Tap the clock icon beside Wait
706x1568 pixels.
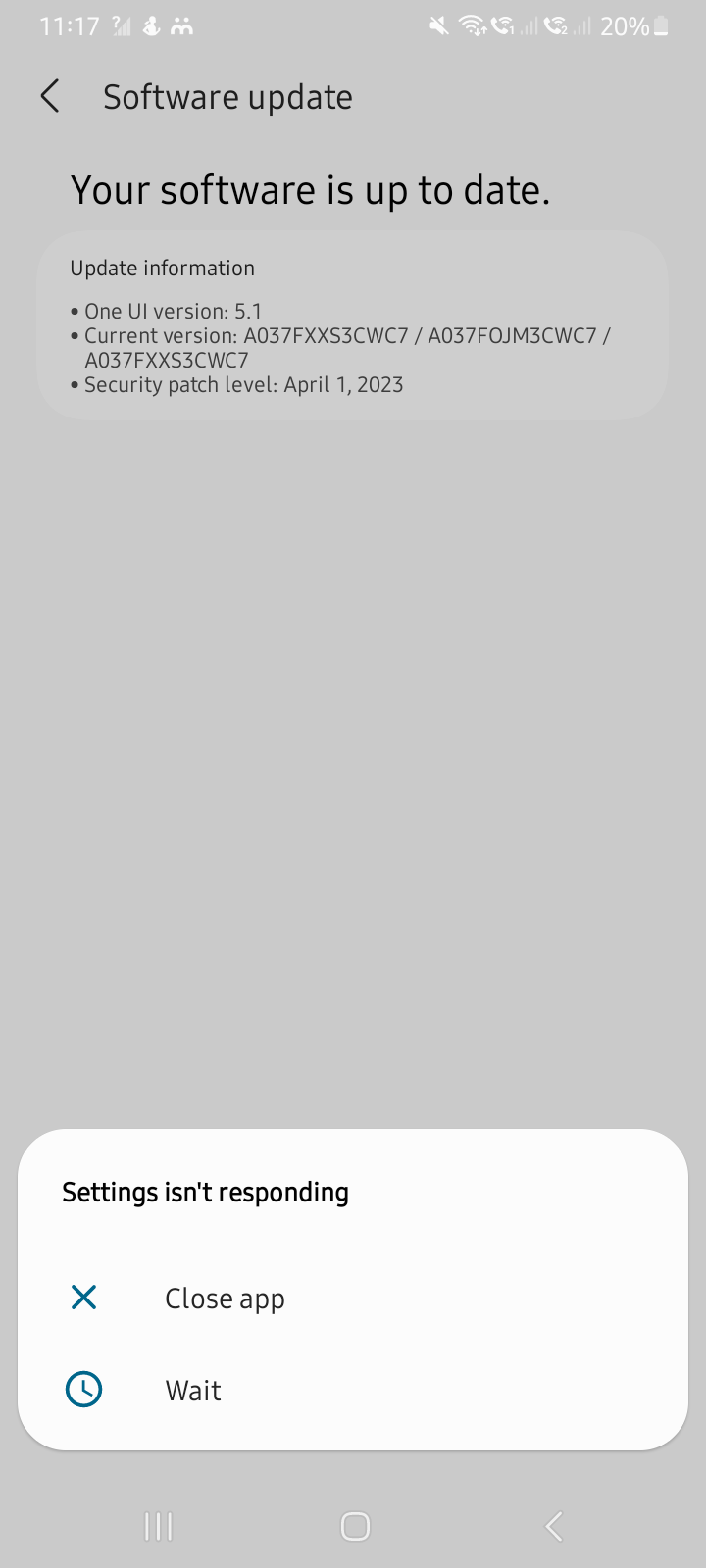tap(83, 1389)
